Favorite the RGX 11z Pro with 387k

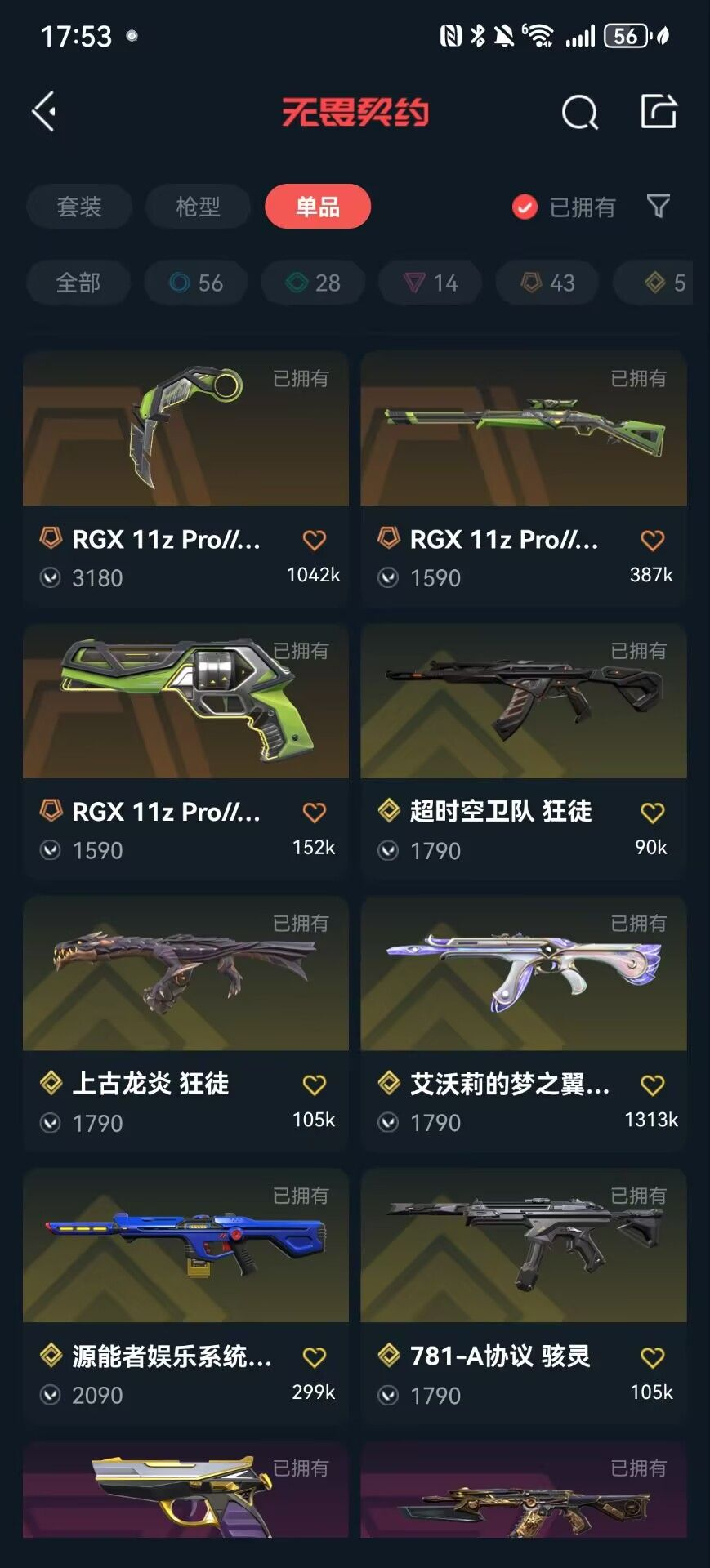[x=652, y=540]
